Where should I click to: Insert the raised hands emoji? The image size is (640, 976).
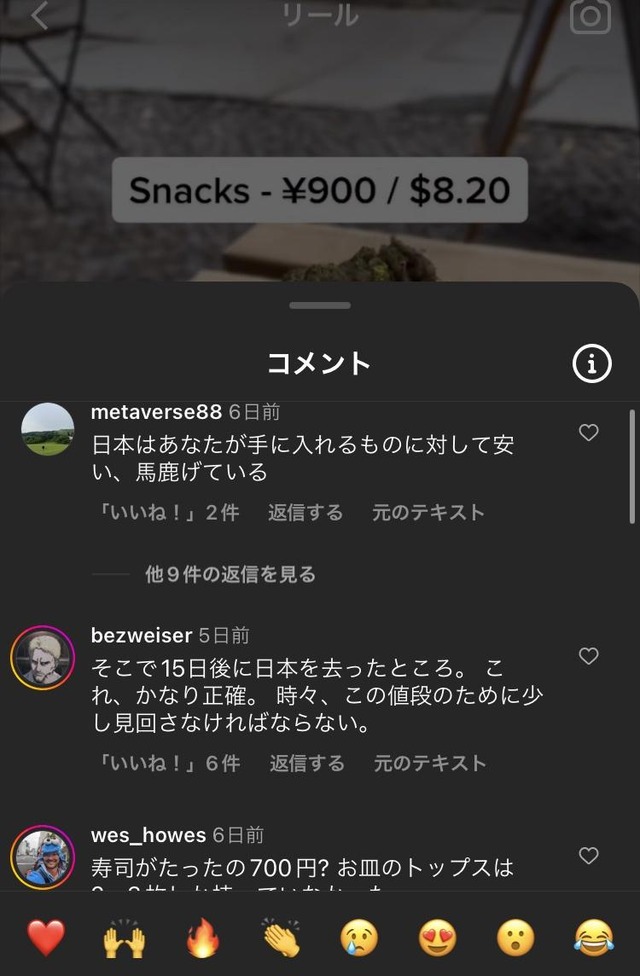pos(124,938)
